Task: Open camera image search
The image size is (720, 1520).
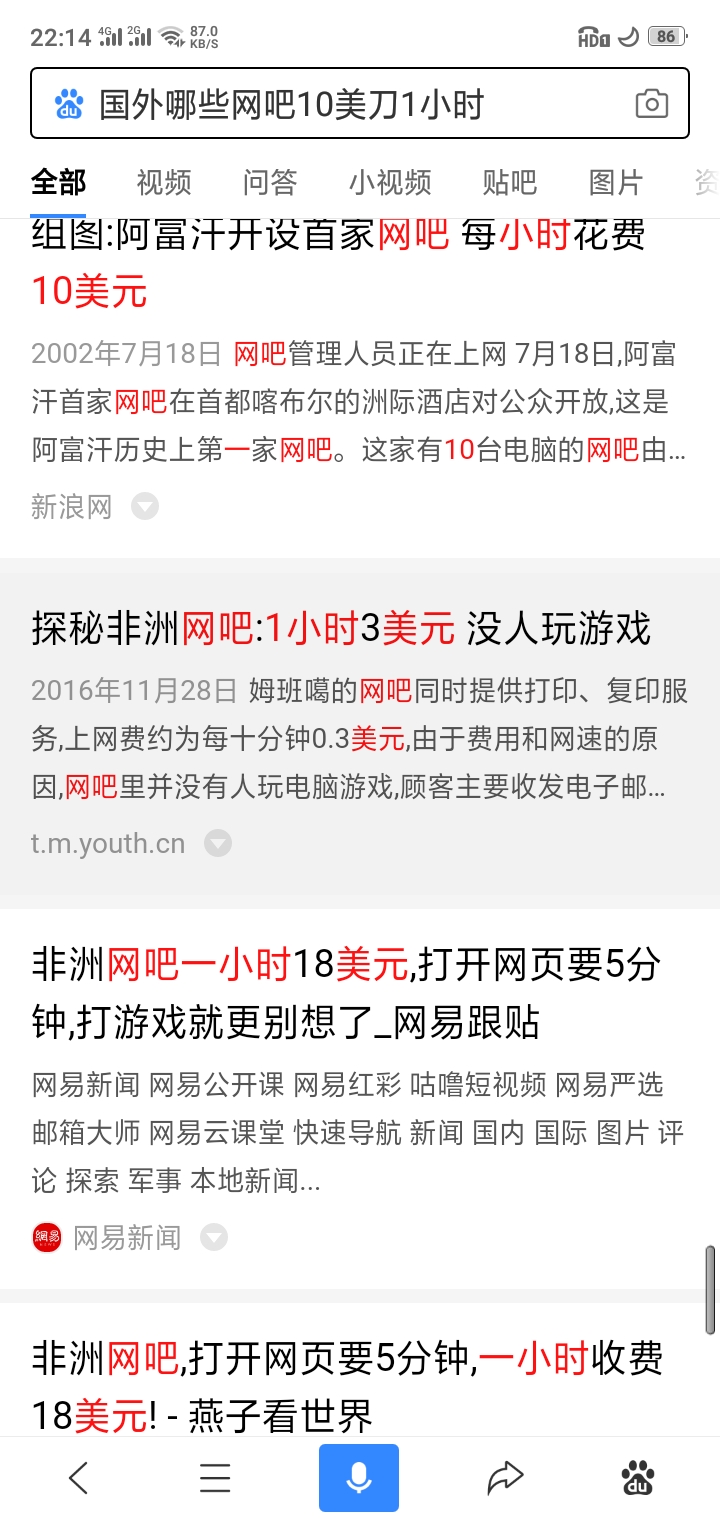Action: (x=651, y=104)
